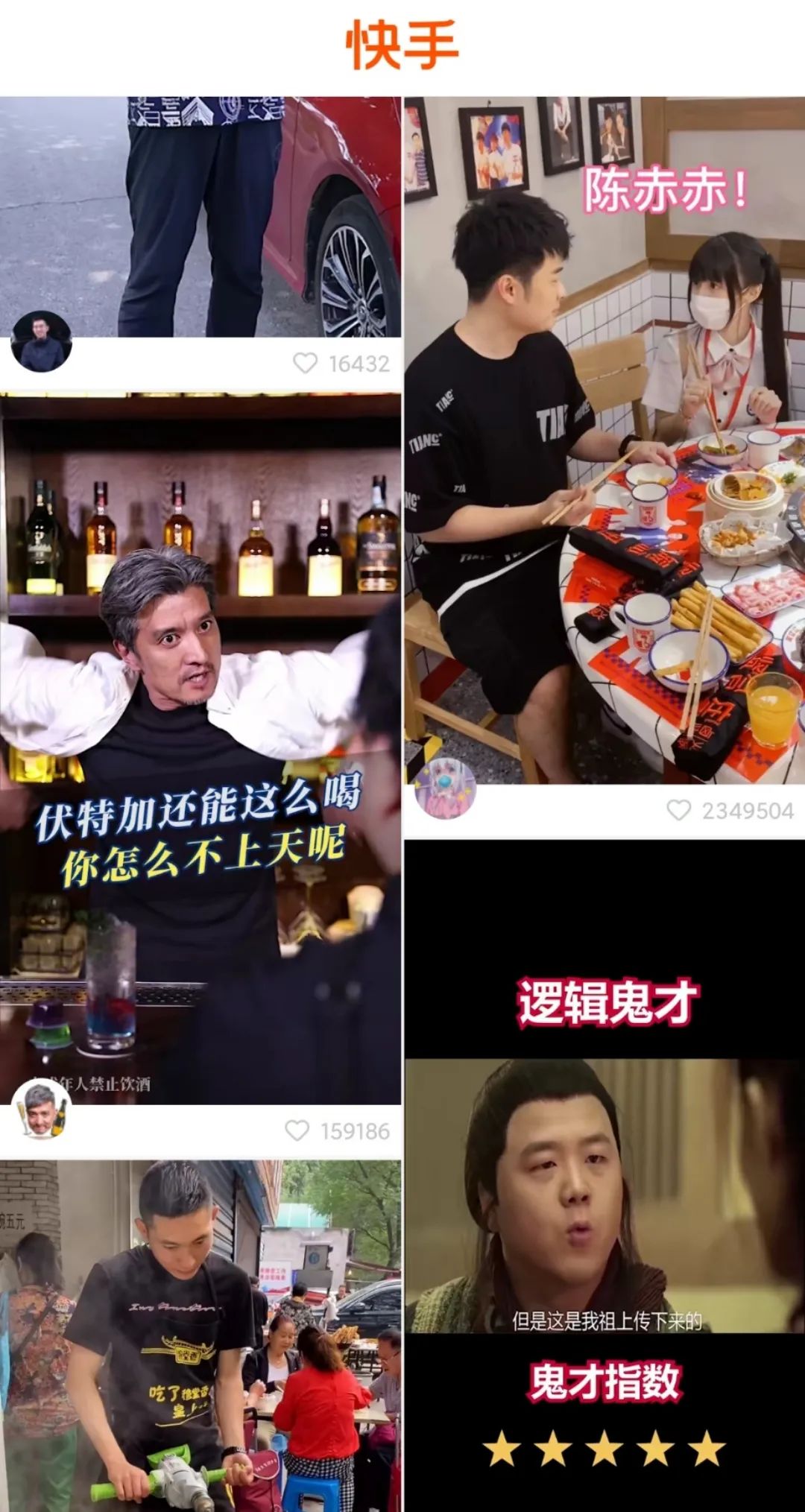805x1512 pixels.
Task: Open the 逻辑鬼才 video tile
Action: [x=604, y=1175]
